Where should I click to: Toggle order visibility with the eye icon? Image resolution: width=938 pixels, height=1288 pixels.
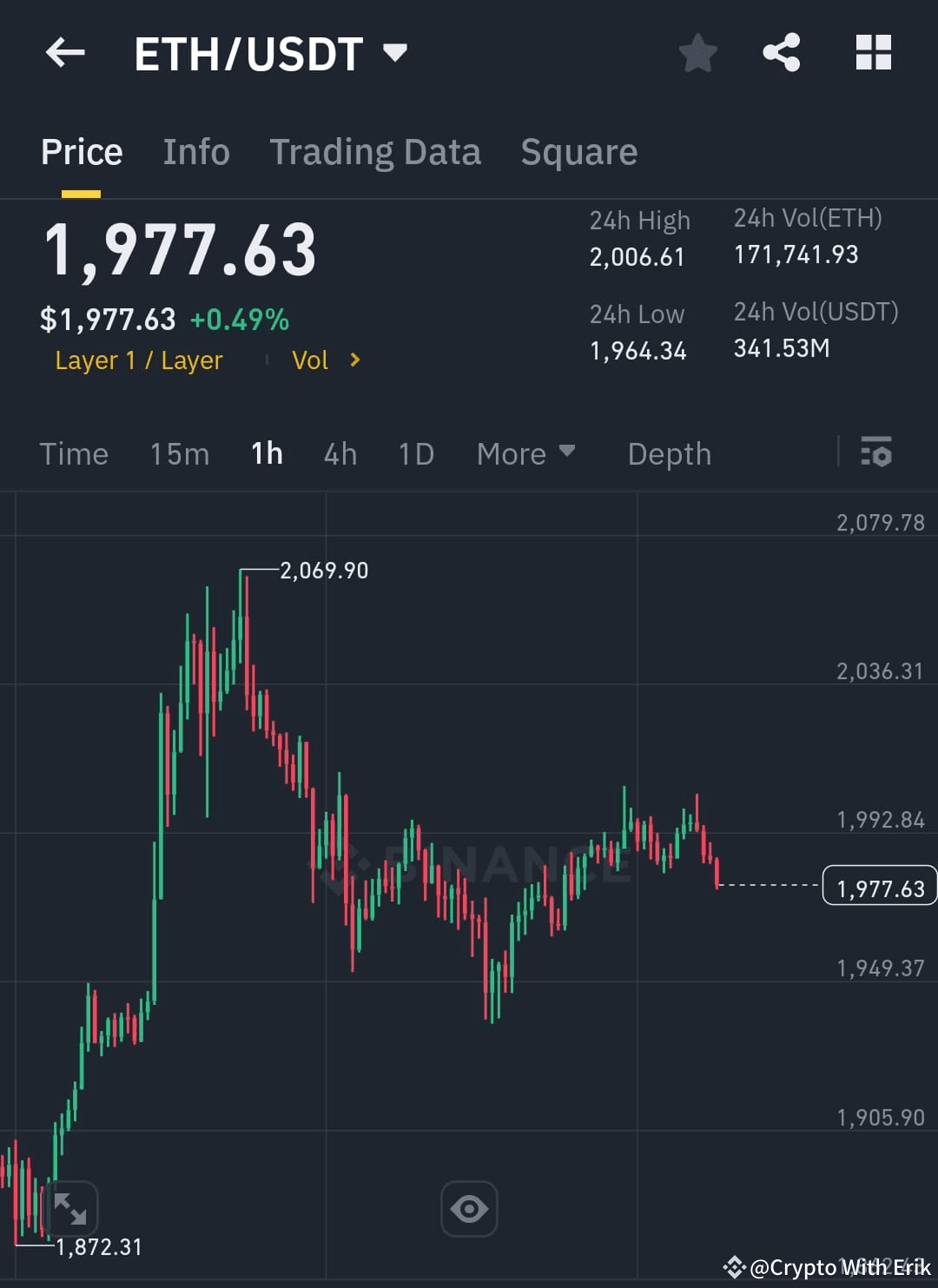pos(469,1208)
